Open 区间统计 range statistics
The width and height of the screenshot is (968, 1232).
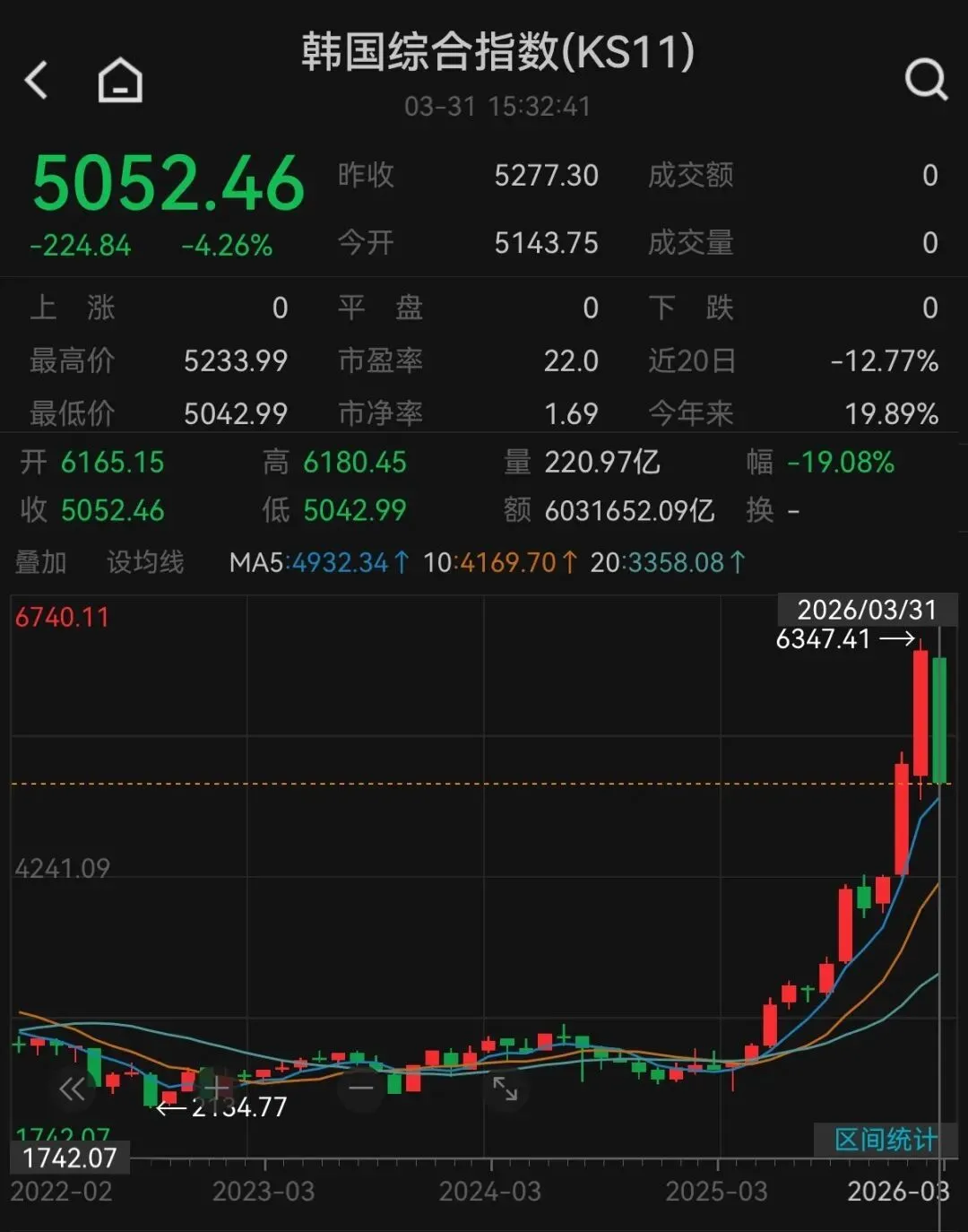pos(885,1140)
